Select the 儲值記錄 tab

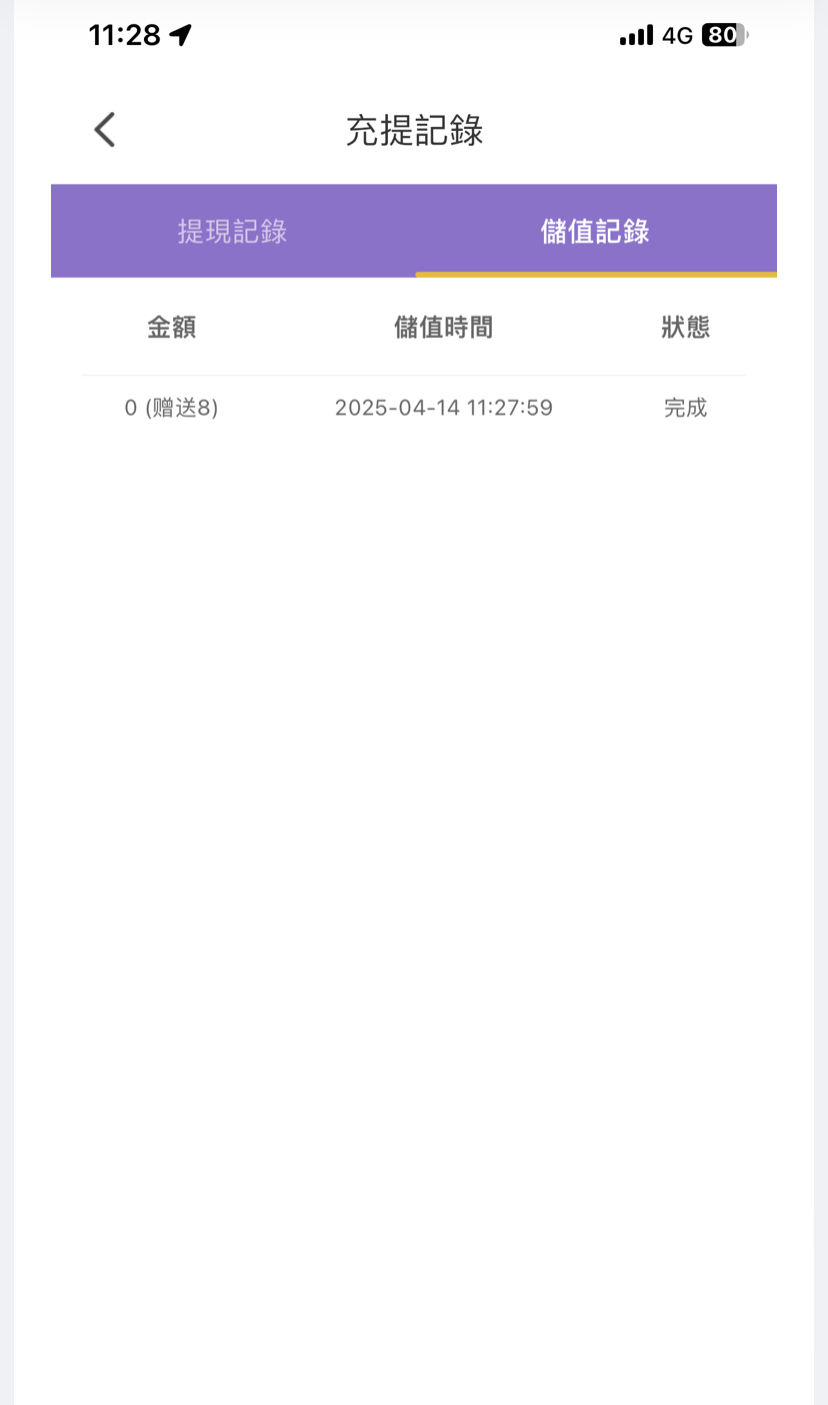click(x=596, y=231)
